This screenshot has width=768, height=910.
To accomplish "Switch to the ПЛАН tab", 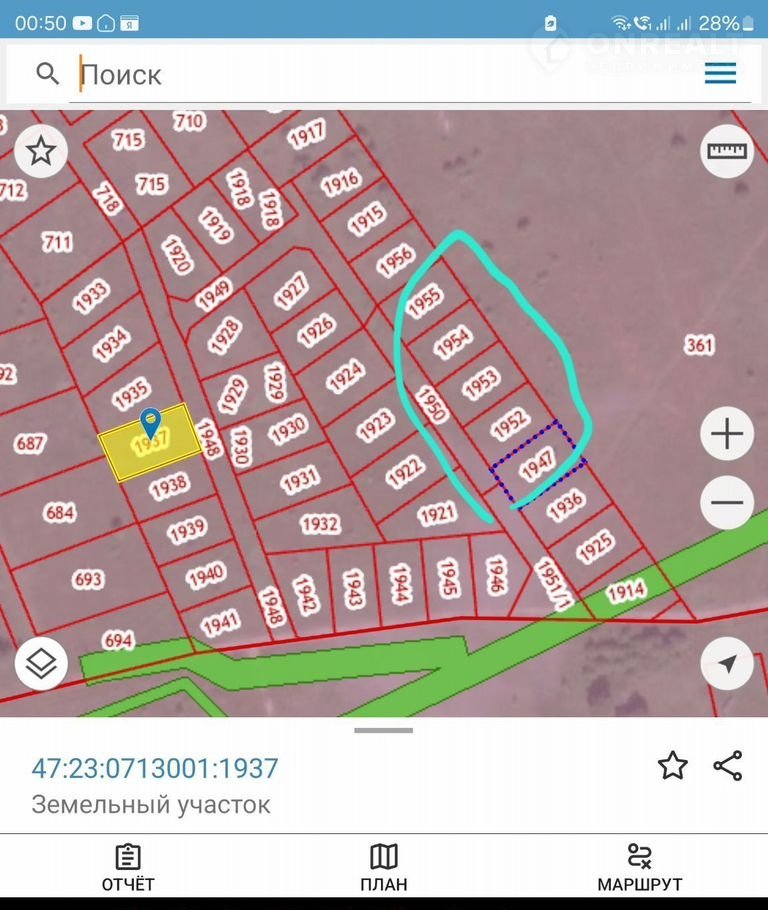I will [x=384, y=867].
